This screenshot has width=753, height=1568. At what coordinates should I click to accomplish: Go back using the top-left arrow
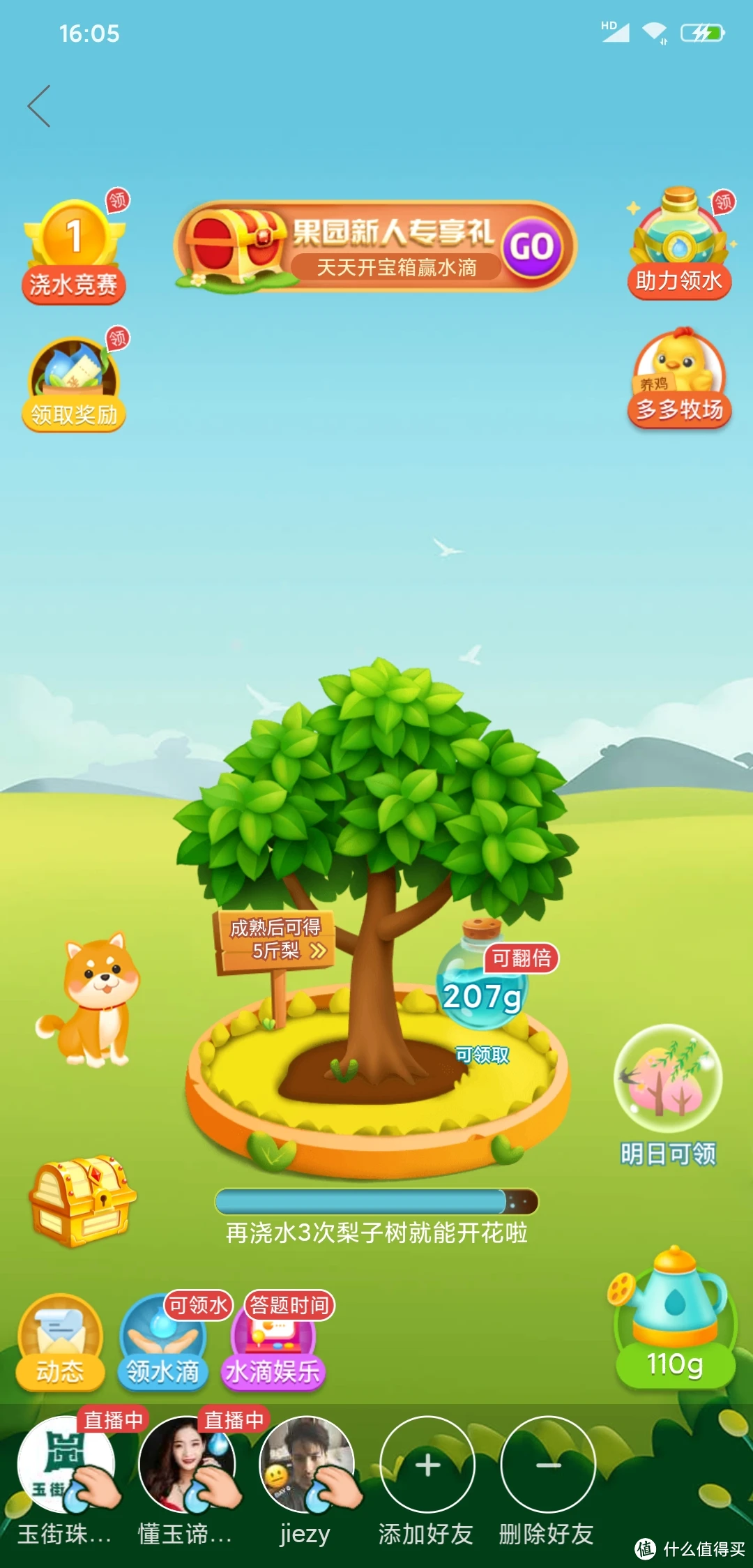click(x=39, y=106)
